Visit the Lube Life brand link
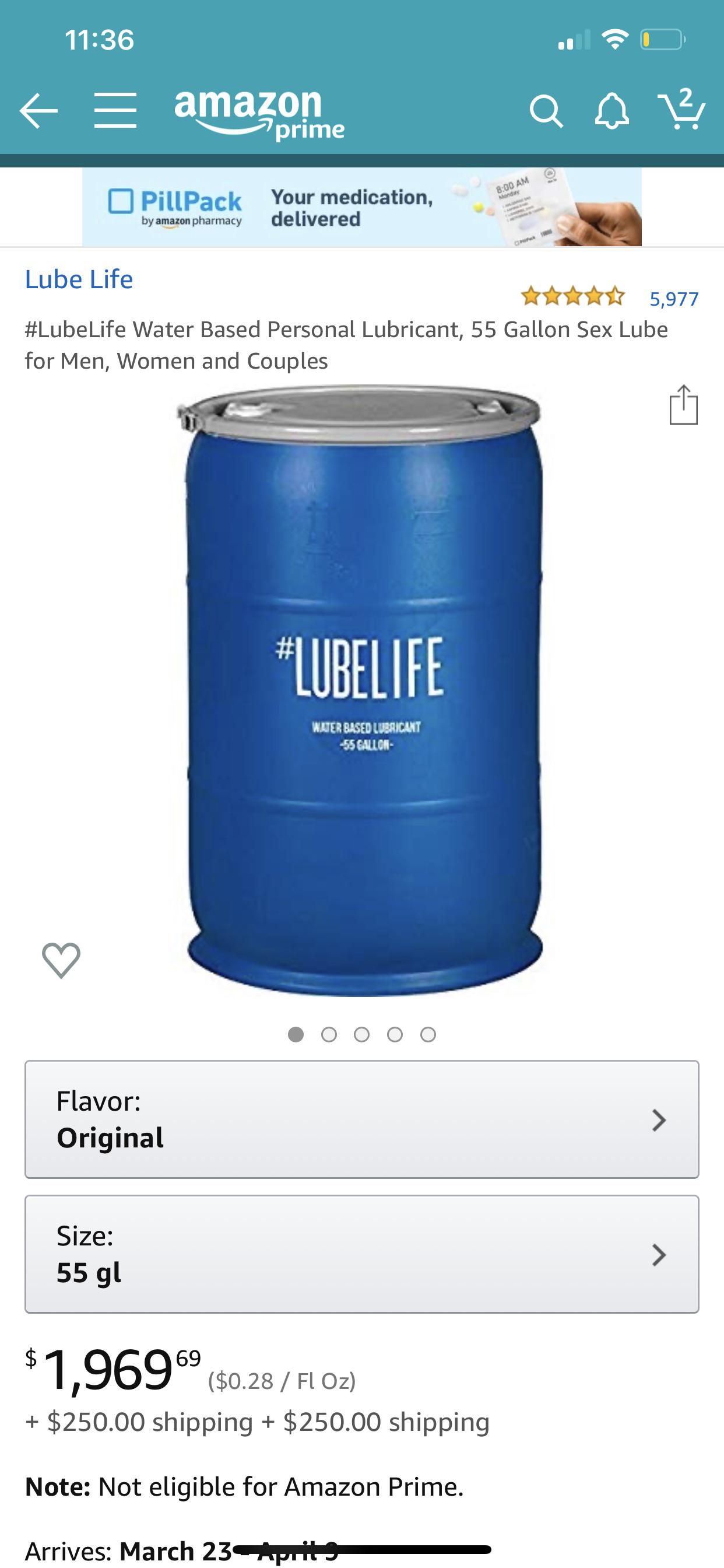Viewport: 724px width, 1568px height. pyautogui.click(x=79, y=279)
